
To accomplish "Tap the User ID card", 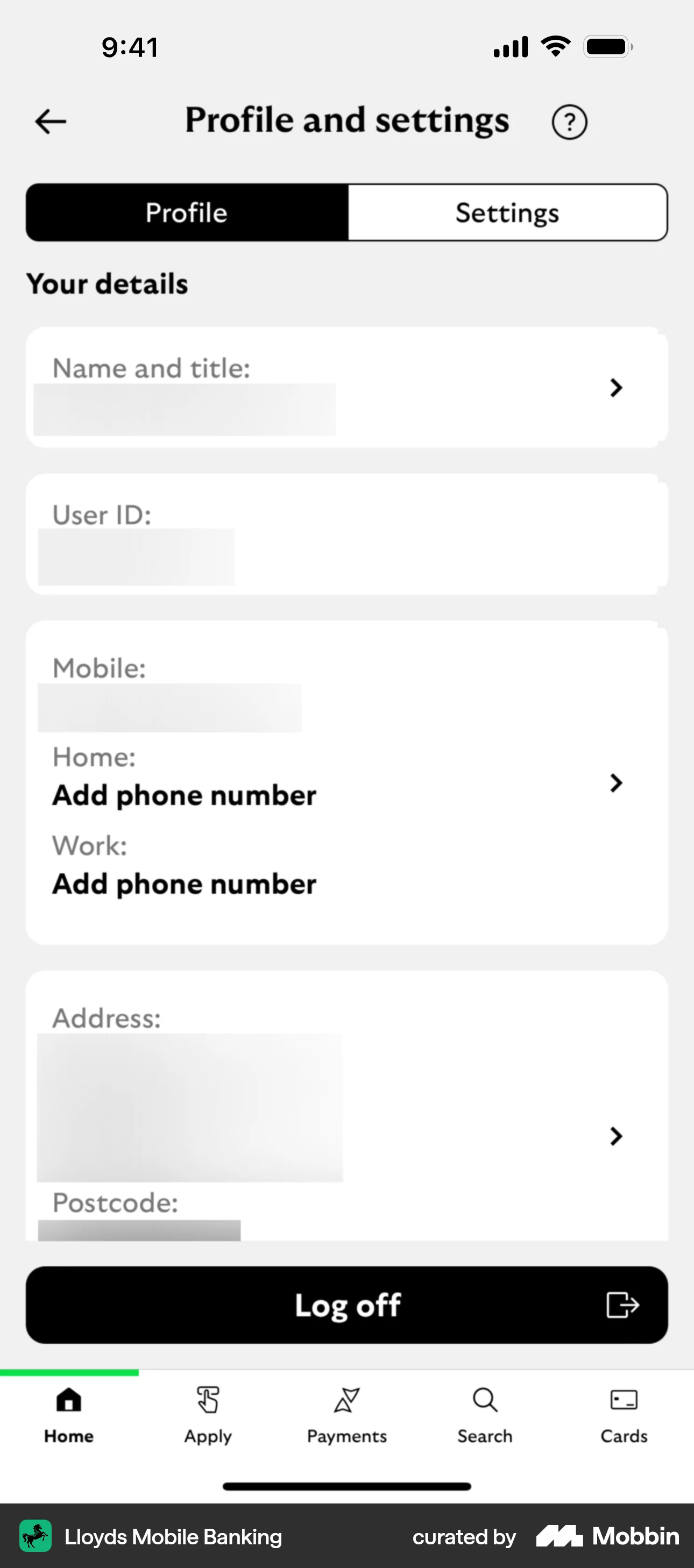I will 346,534.
